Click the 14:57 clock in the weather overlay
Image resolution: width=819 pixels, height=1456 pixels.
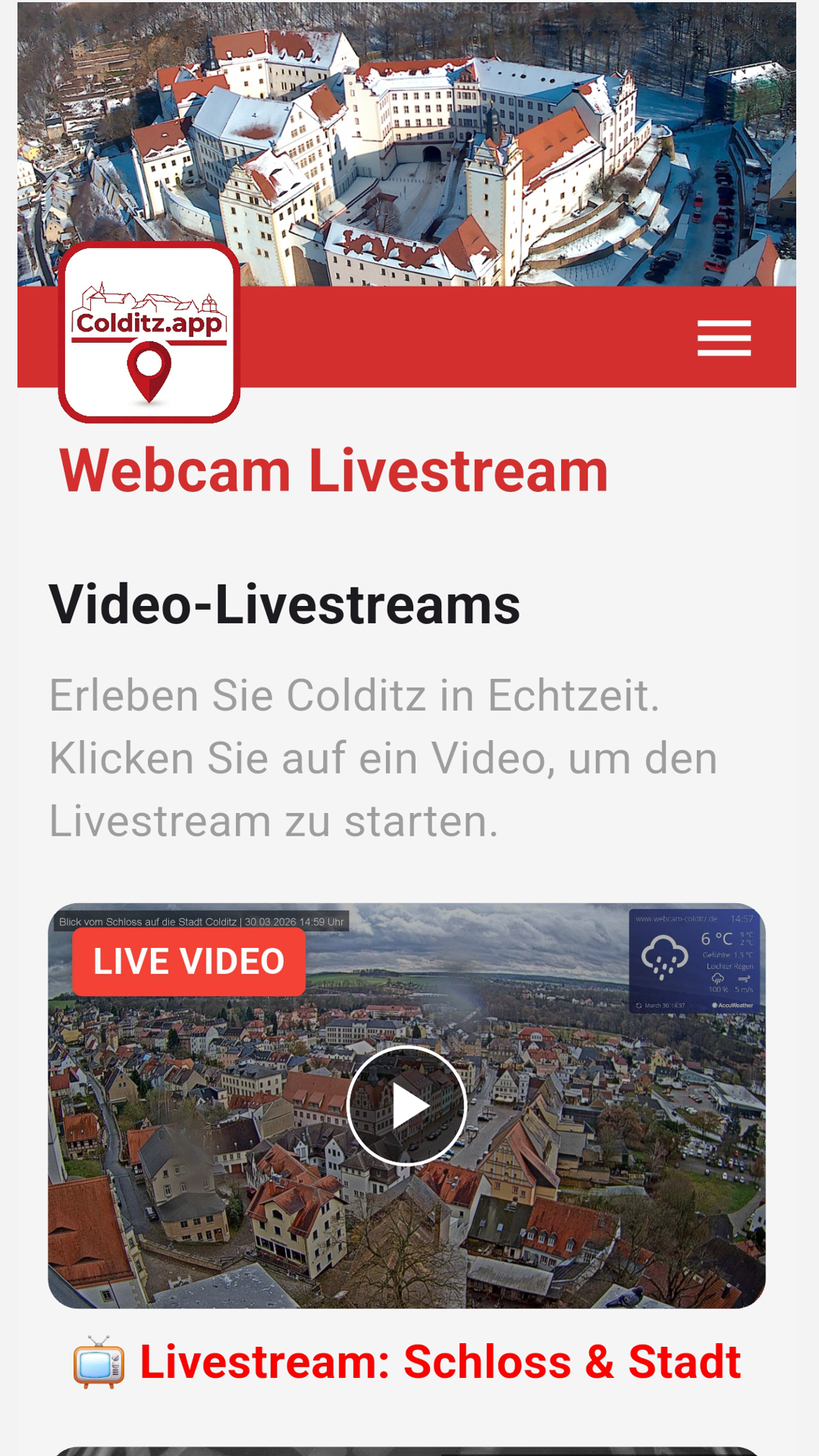pos(742,919)
